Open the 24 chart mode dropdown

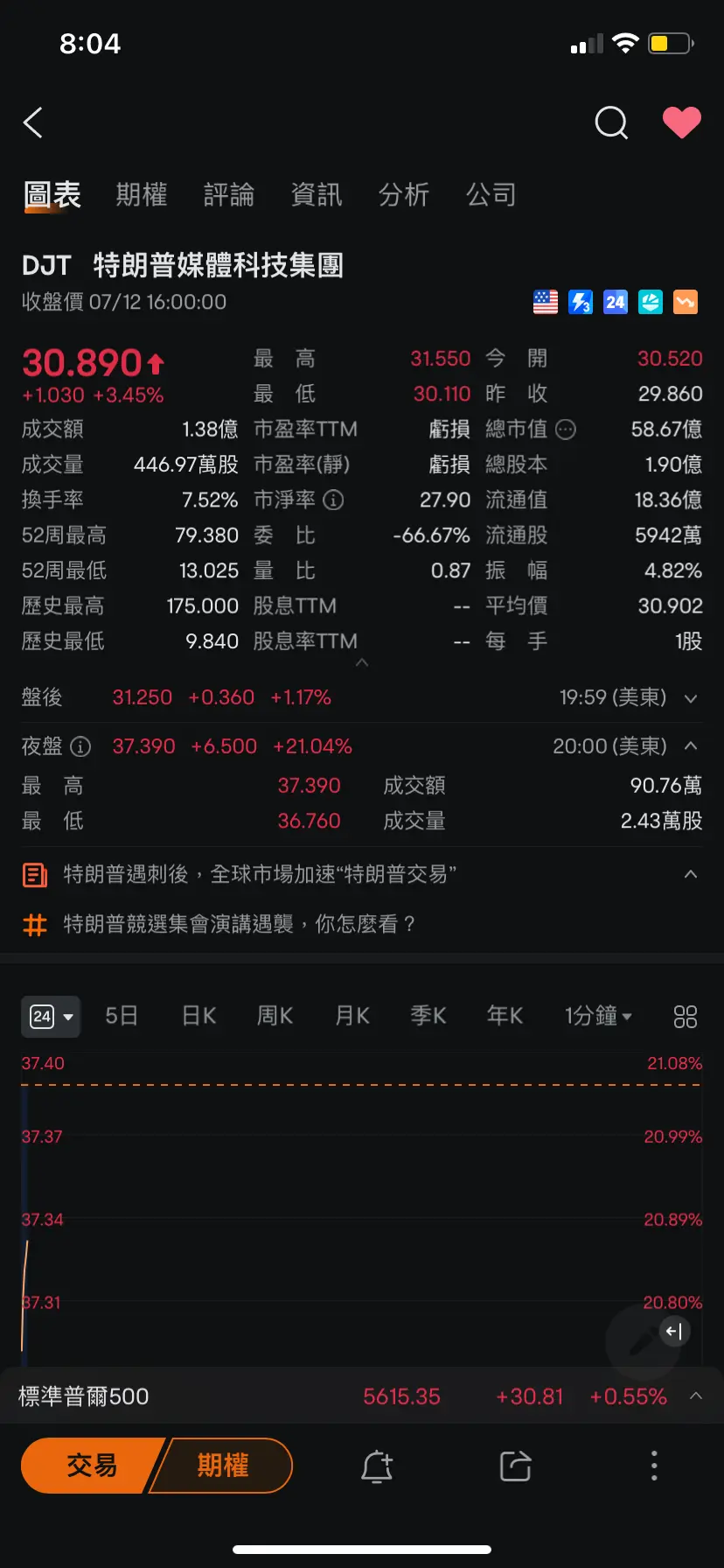(50, 1016)
